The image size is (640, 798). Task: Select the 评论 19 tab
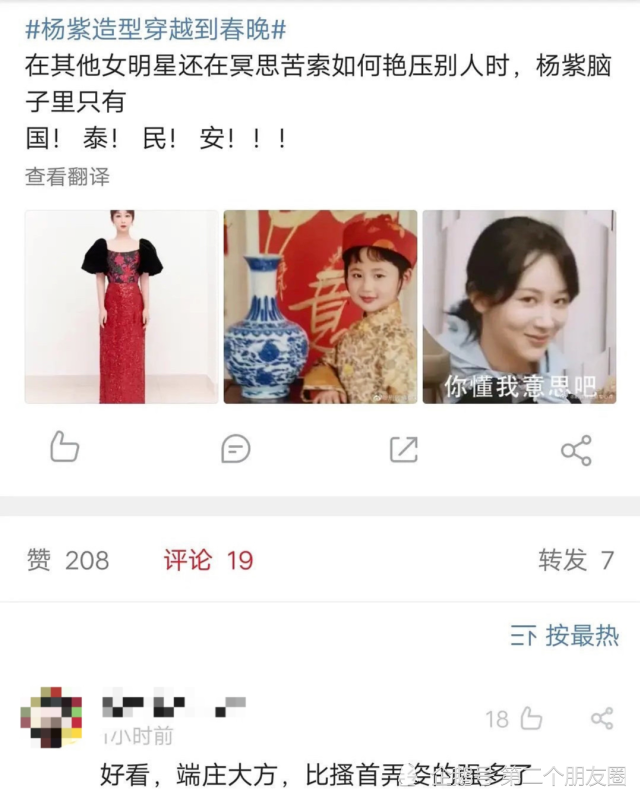(208, 560)
